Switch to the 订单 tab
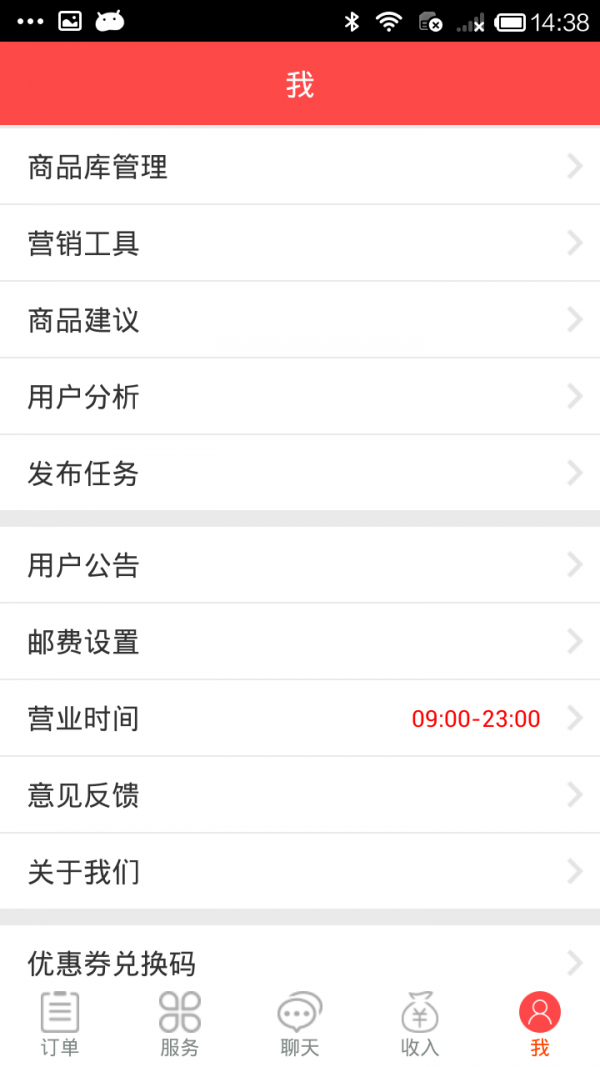Viewport: 600px width, 1067px height. pyautogui.click(x=60, y=1024)
